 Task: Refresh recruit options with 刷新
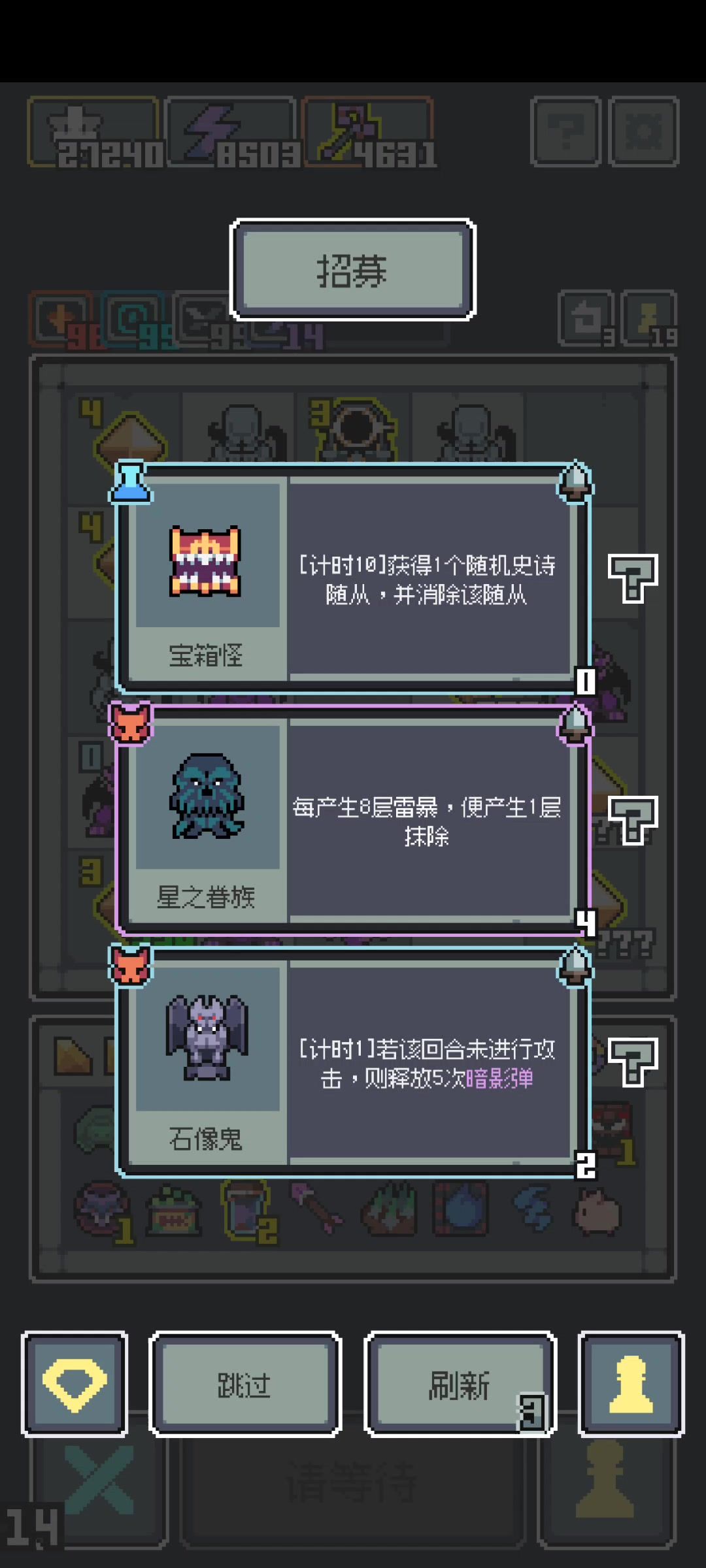[x=460, y=1384]
